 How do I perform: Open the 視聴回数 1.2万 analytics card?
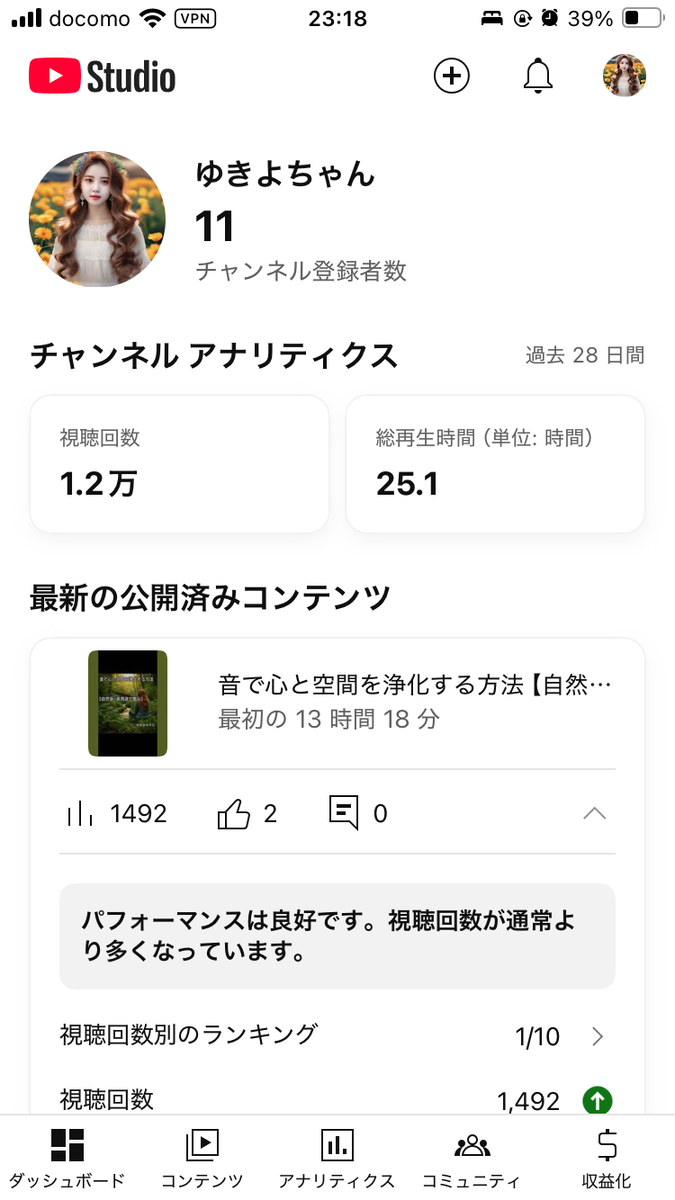(x=180, y=464)
